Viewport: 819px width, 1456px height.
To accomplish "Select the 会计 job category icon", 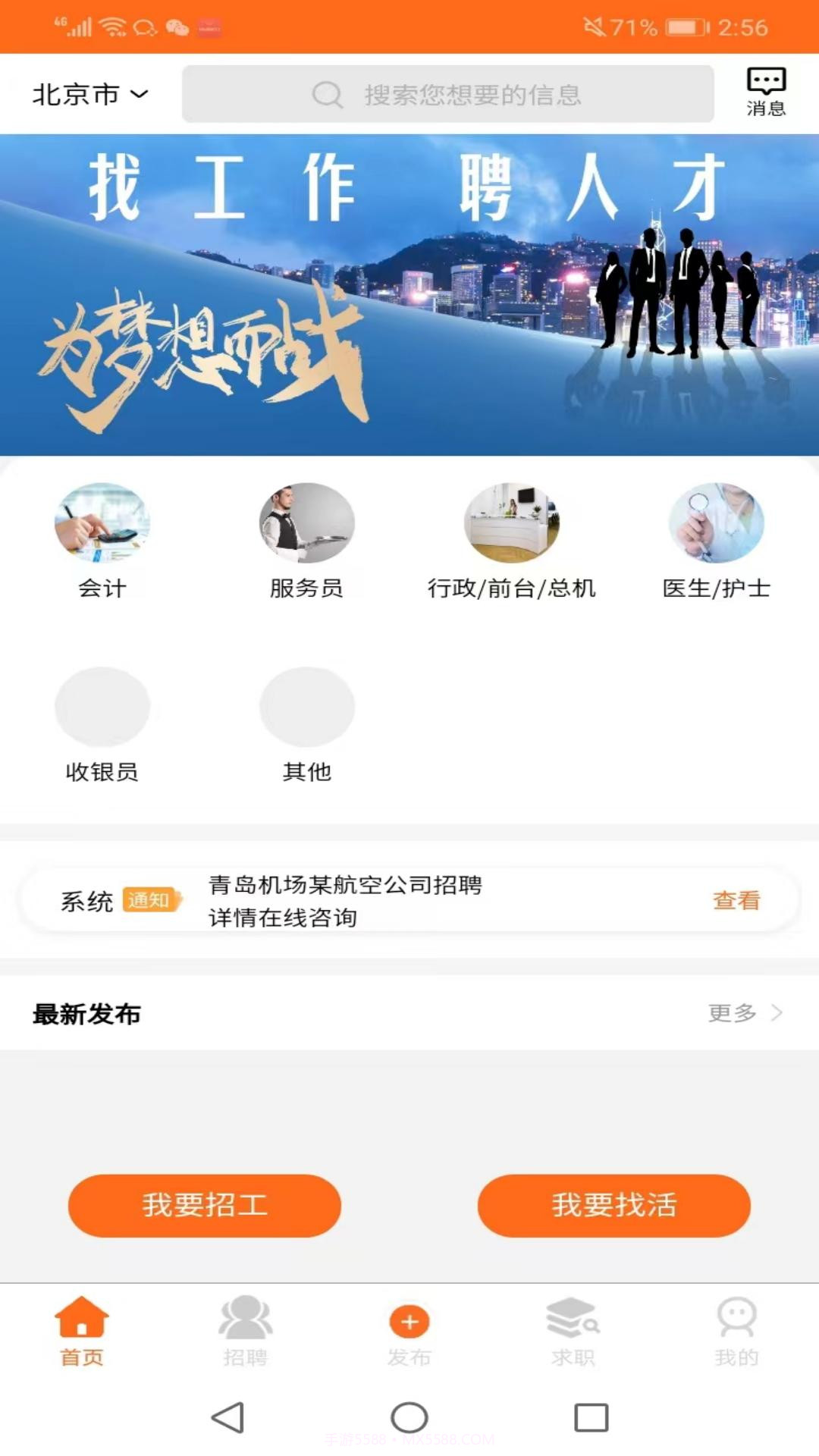I will (103, 523).
